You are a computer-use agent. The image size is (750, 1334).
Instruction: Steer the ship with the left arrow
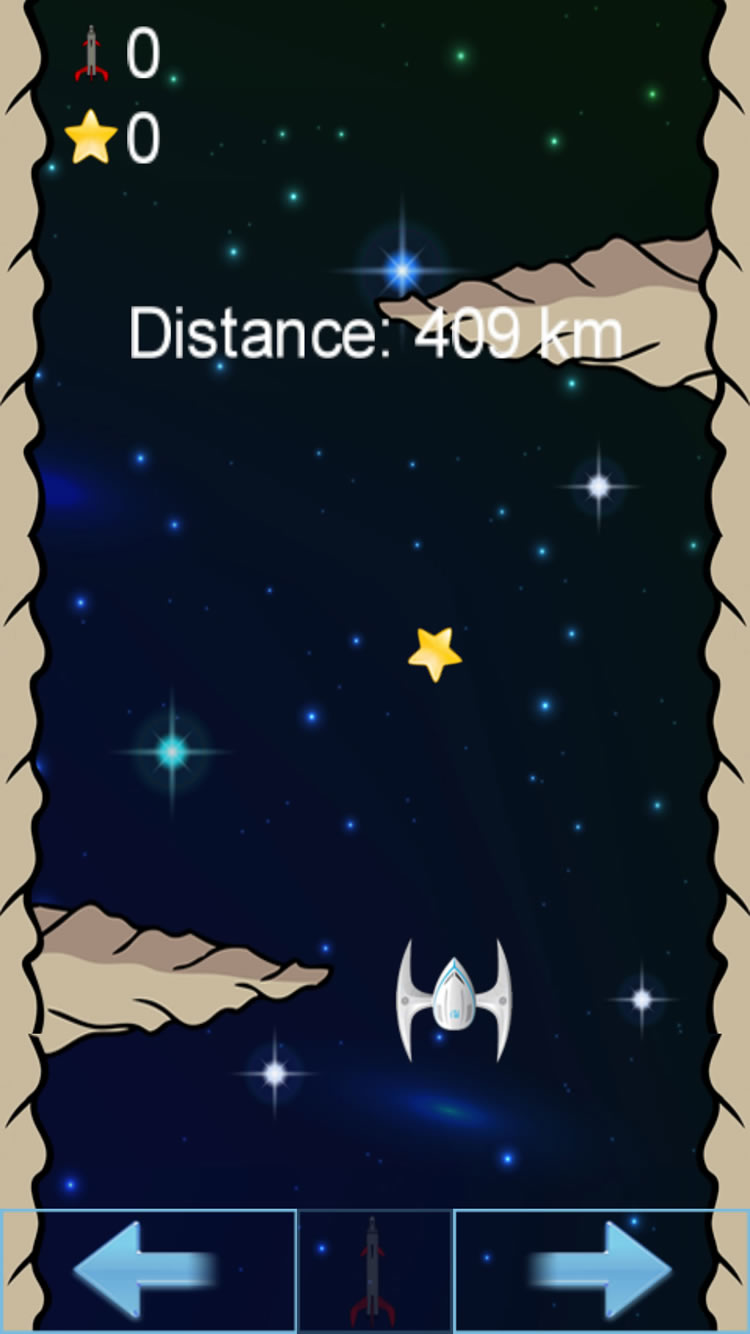coord(148,1270)
